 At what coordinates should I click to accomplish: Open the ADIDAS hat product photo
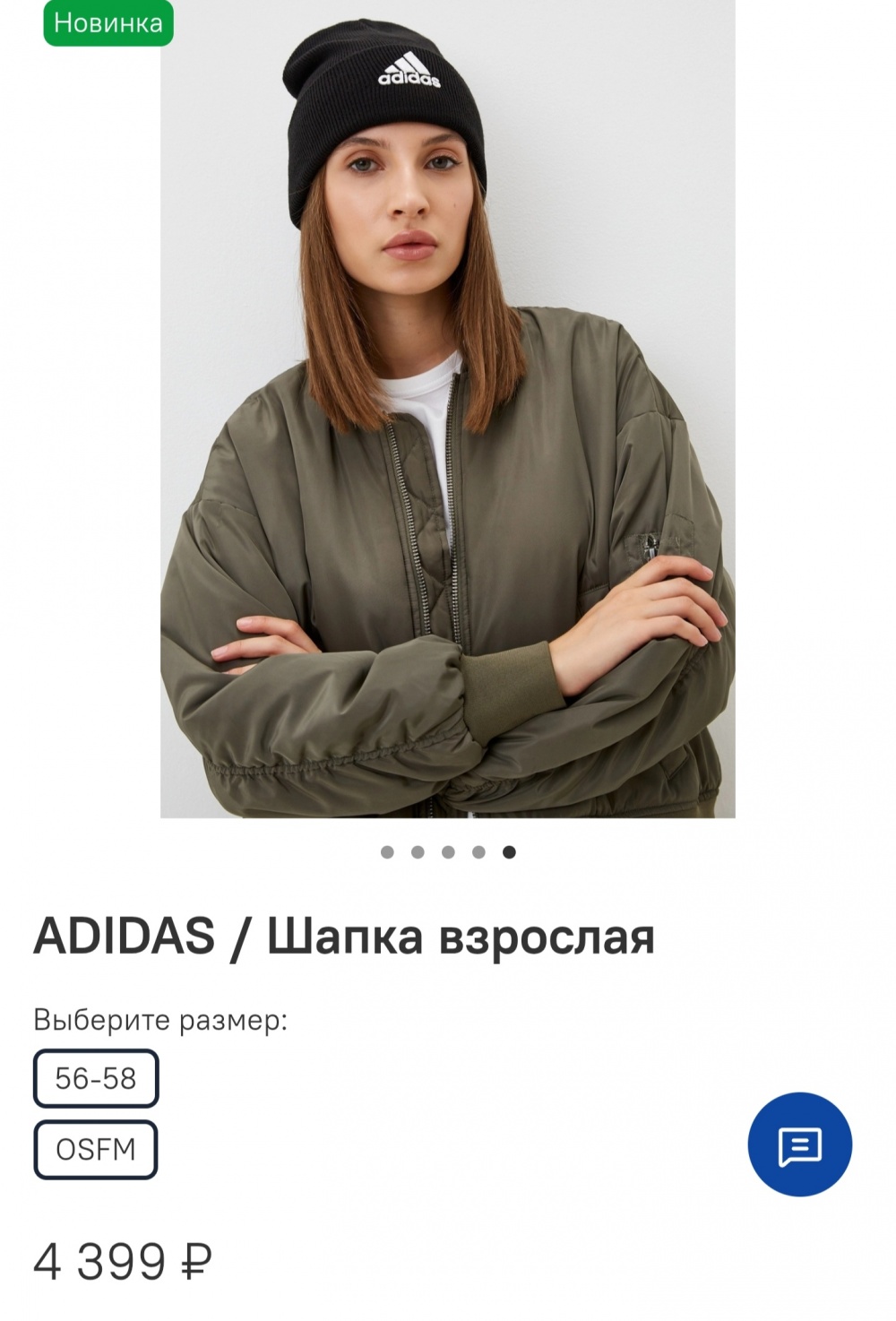(x=447, y=408)
